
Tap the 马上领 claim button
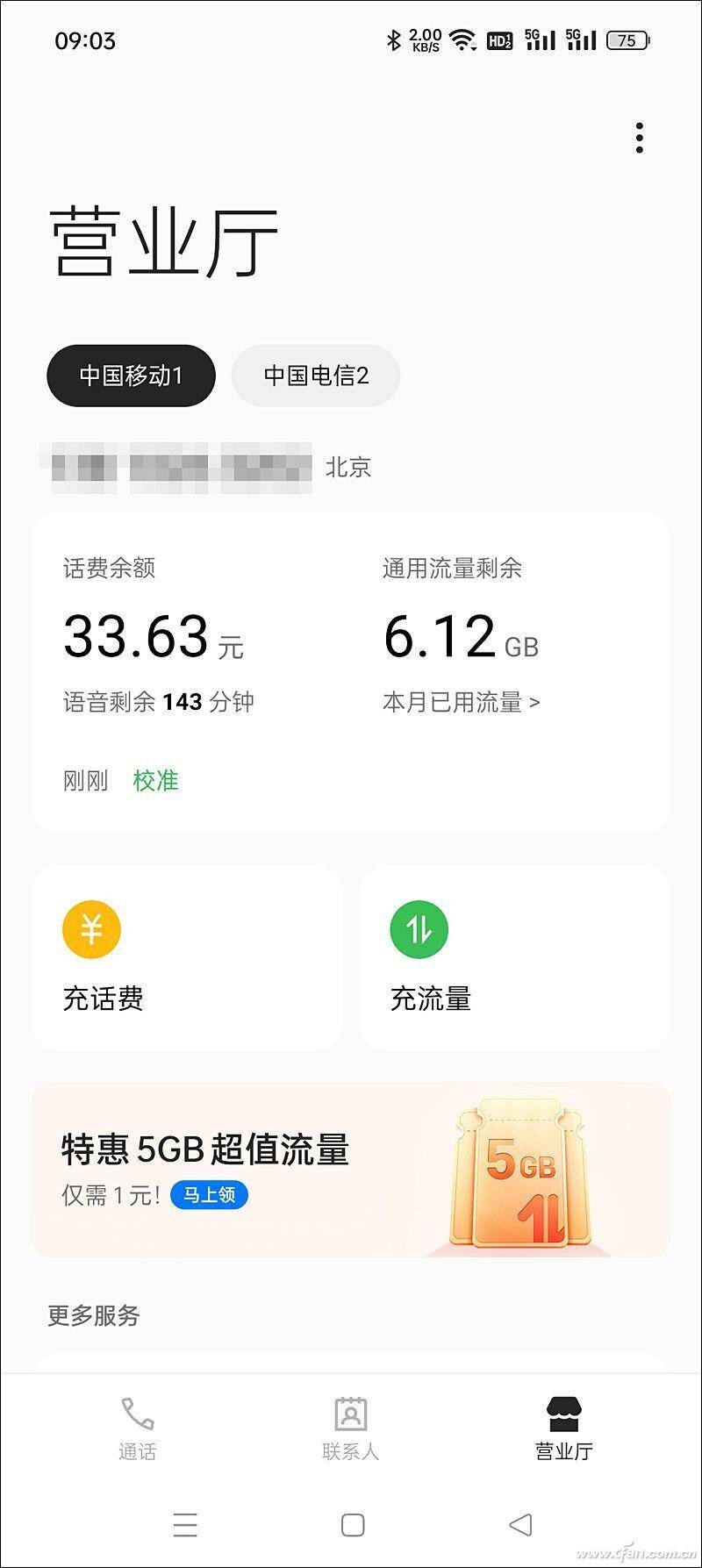click(x=211, y=1195)
